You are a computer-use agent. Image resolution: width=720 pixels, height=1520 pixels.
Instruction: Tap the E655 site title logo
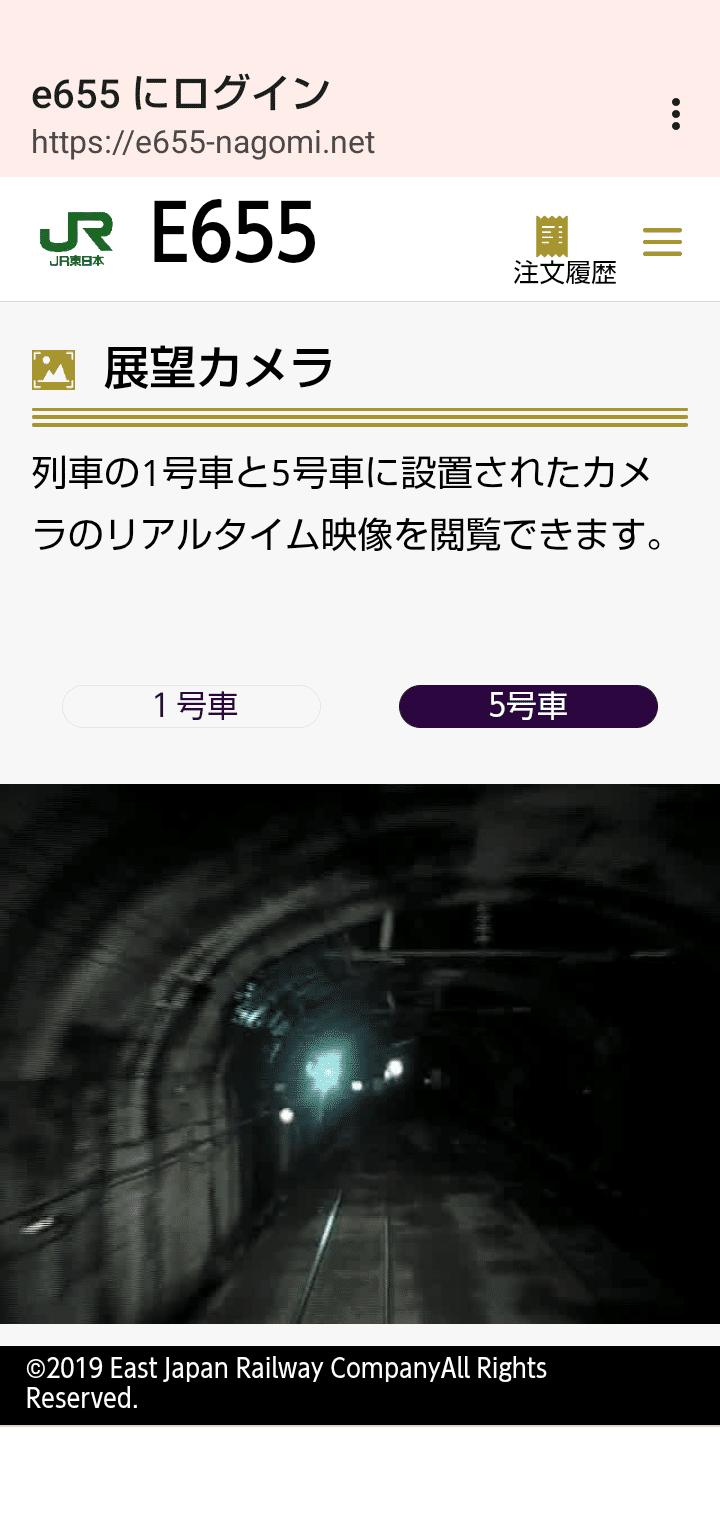pyautogui.click(x=232, y=235)
